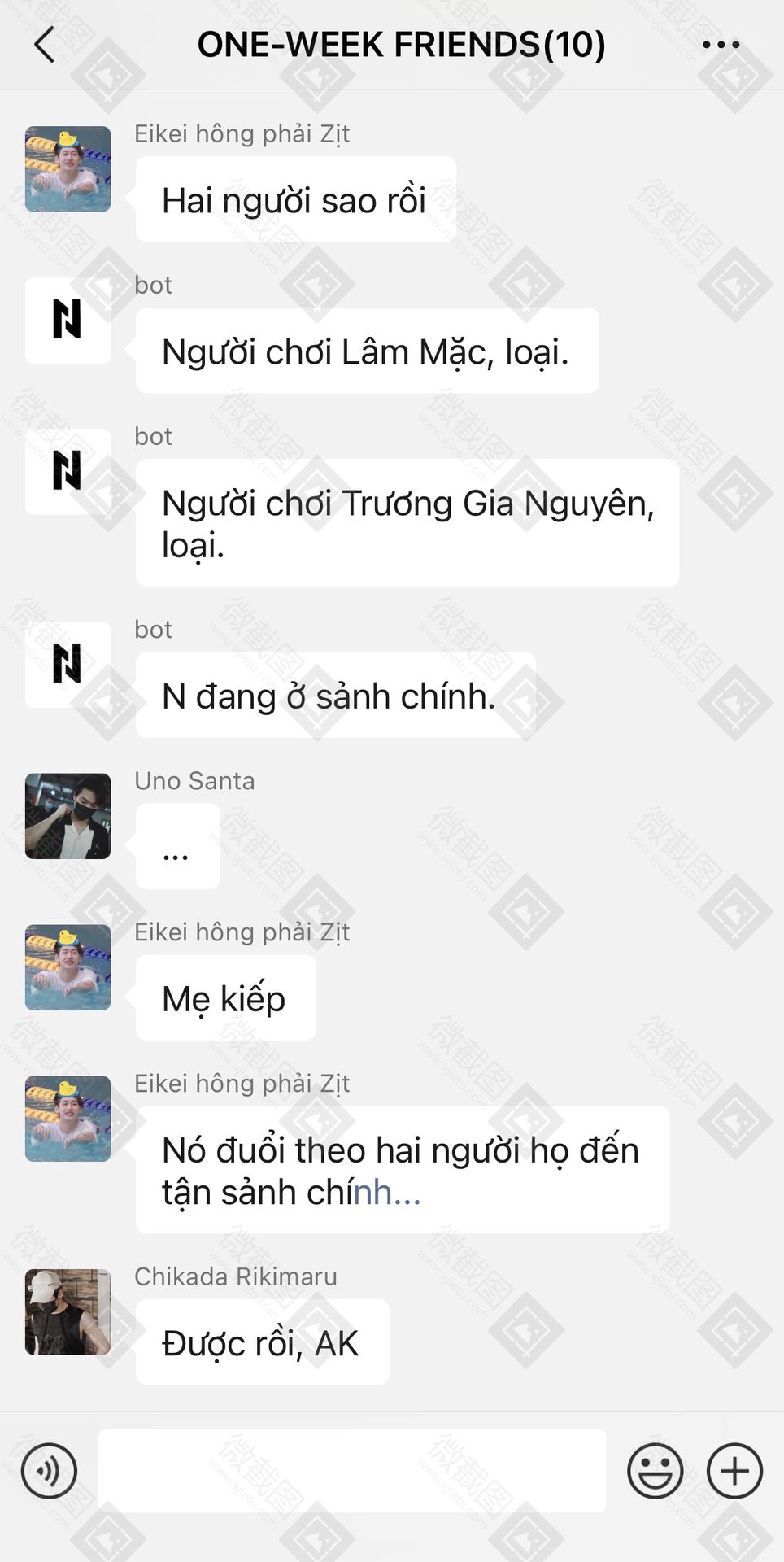View Chikada Rikimaru's profile avatar
This screenshot has height=1562, width=784.
click(x=68, y=1311)
